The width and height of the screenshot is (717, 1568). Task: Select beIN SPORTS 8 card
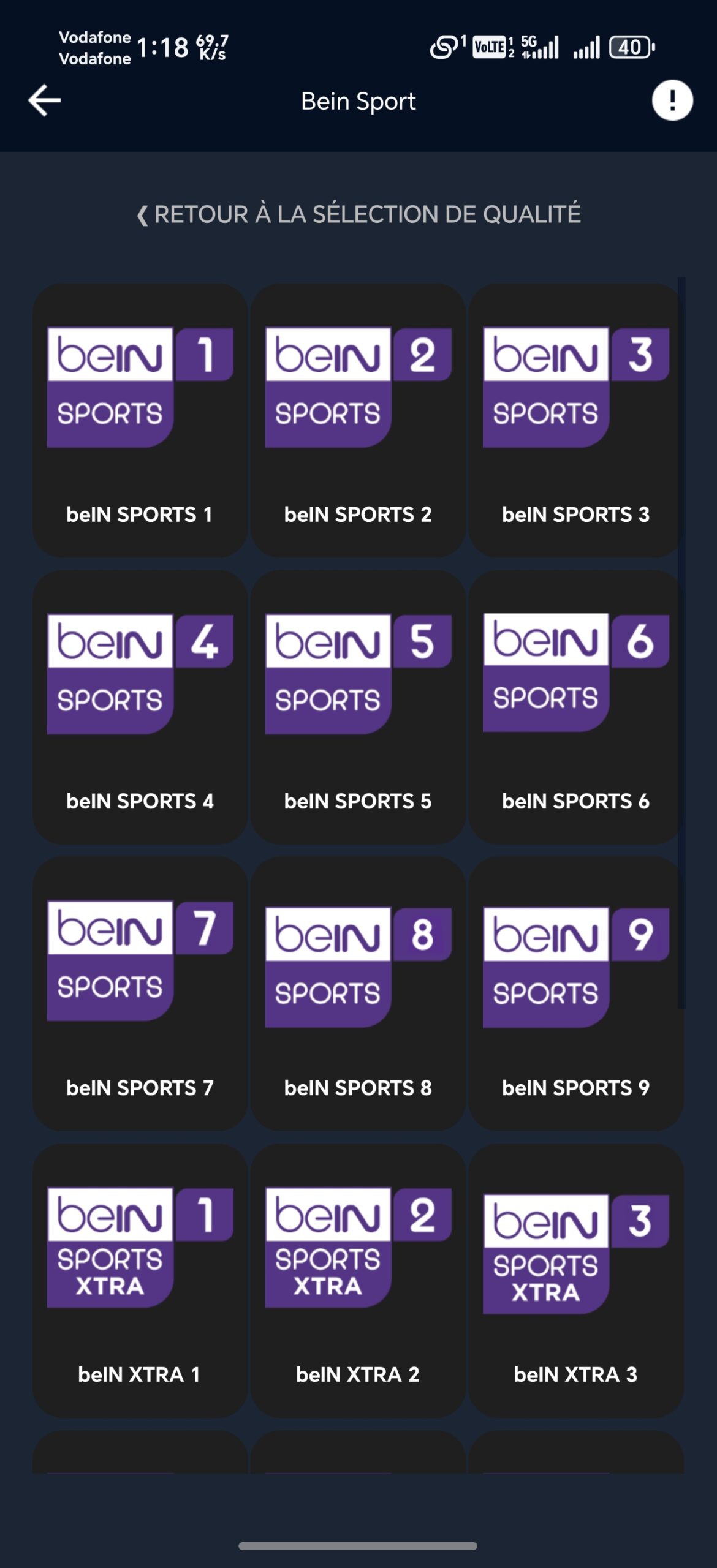[358, 993]
